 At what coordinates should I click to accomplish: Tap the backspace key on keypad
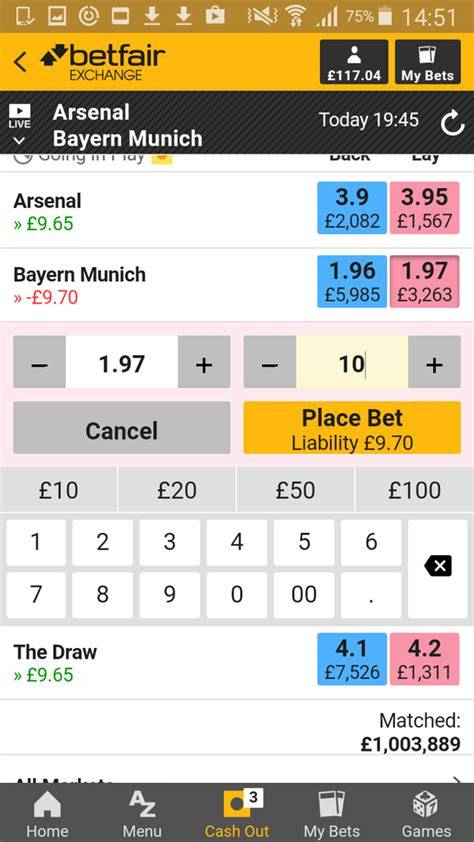(x=438, y=569)
